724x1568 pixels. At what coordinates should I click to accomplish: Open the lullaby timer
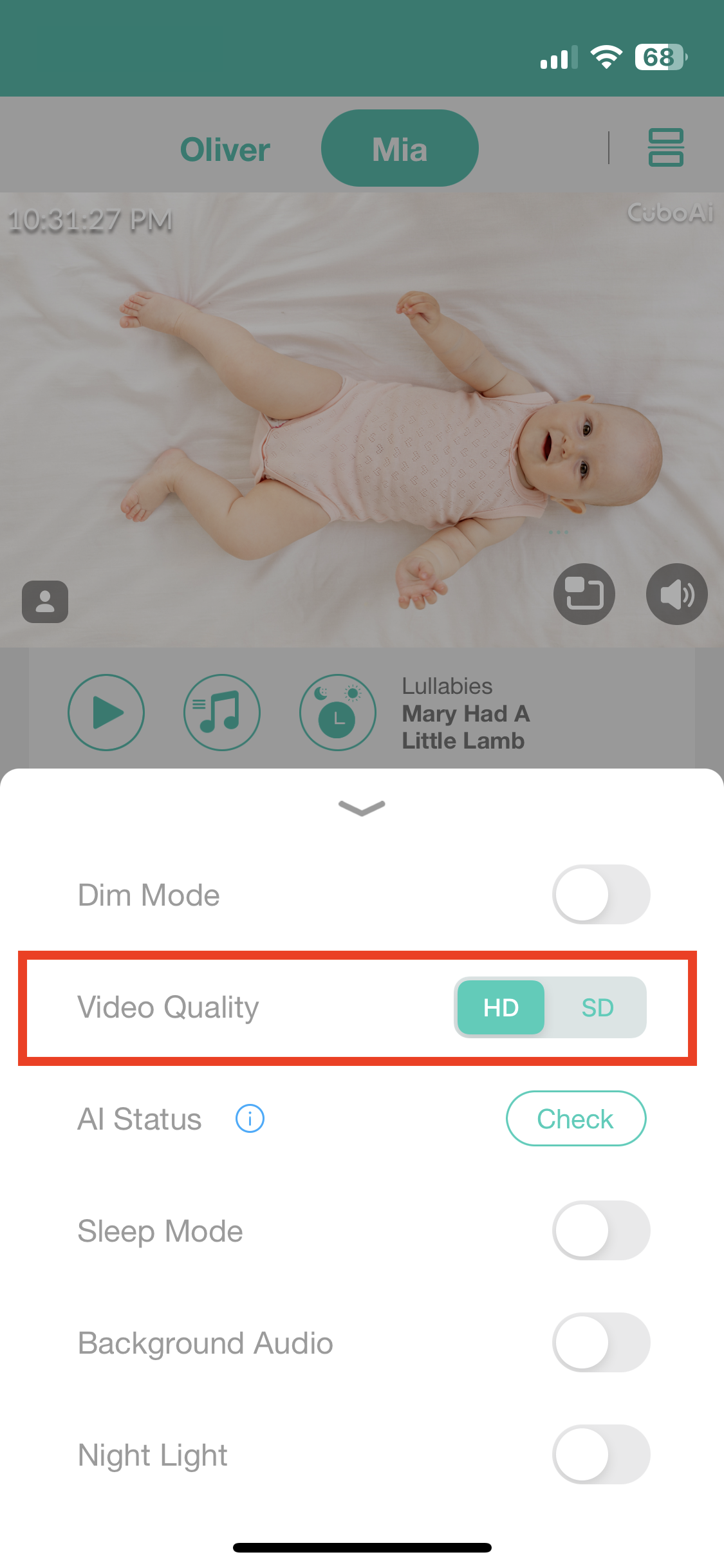[338, 713]
